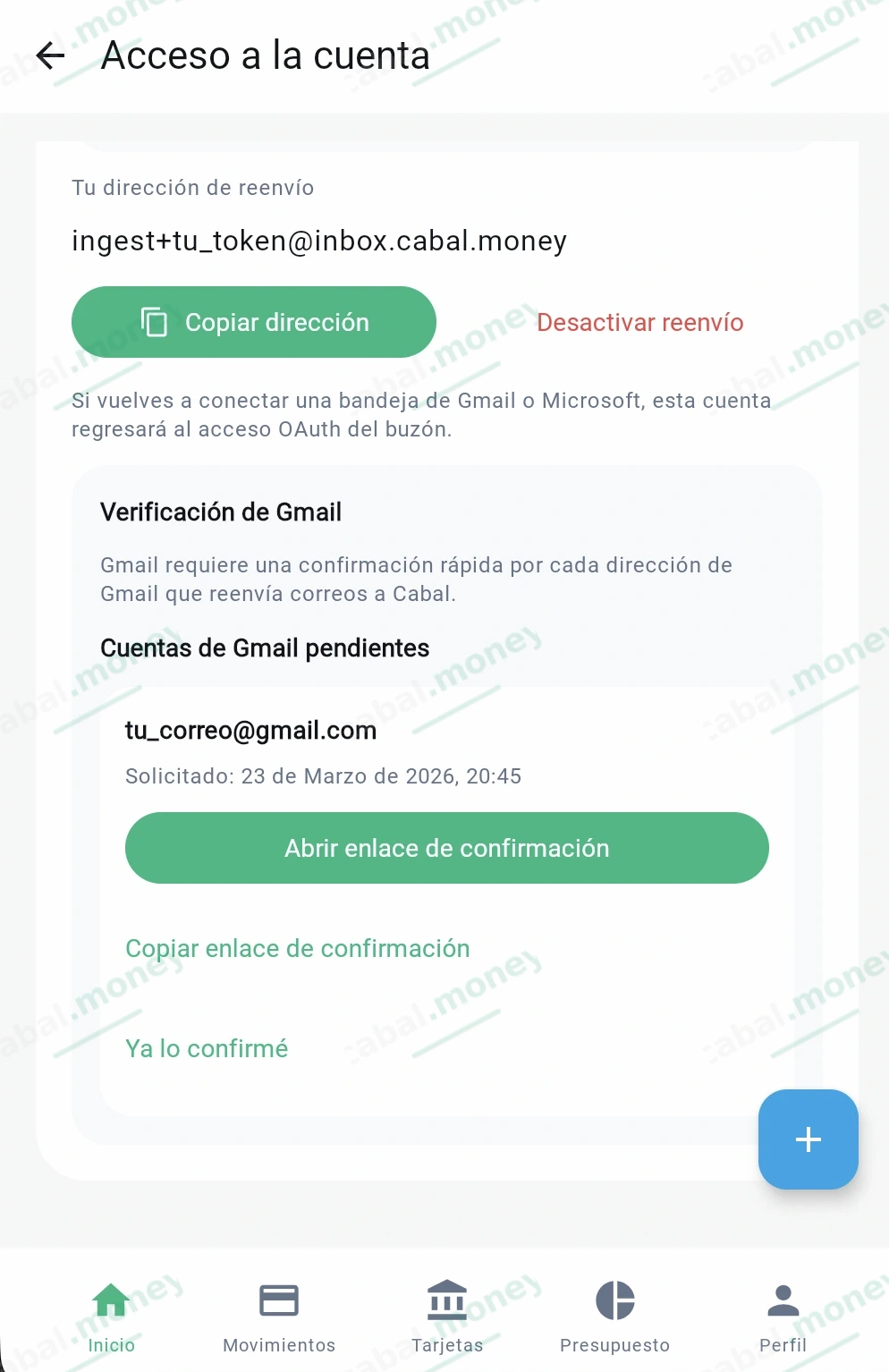
Task: Tap Desactivar reenvío to disable forwarding
Action: [x=639, y=322]
